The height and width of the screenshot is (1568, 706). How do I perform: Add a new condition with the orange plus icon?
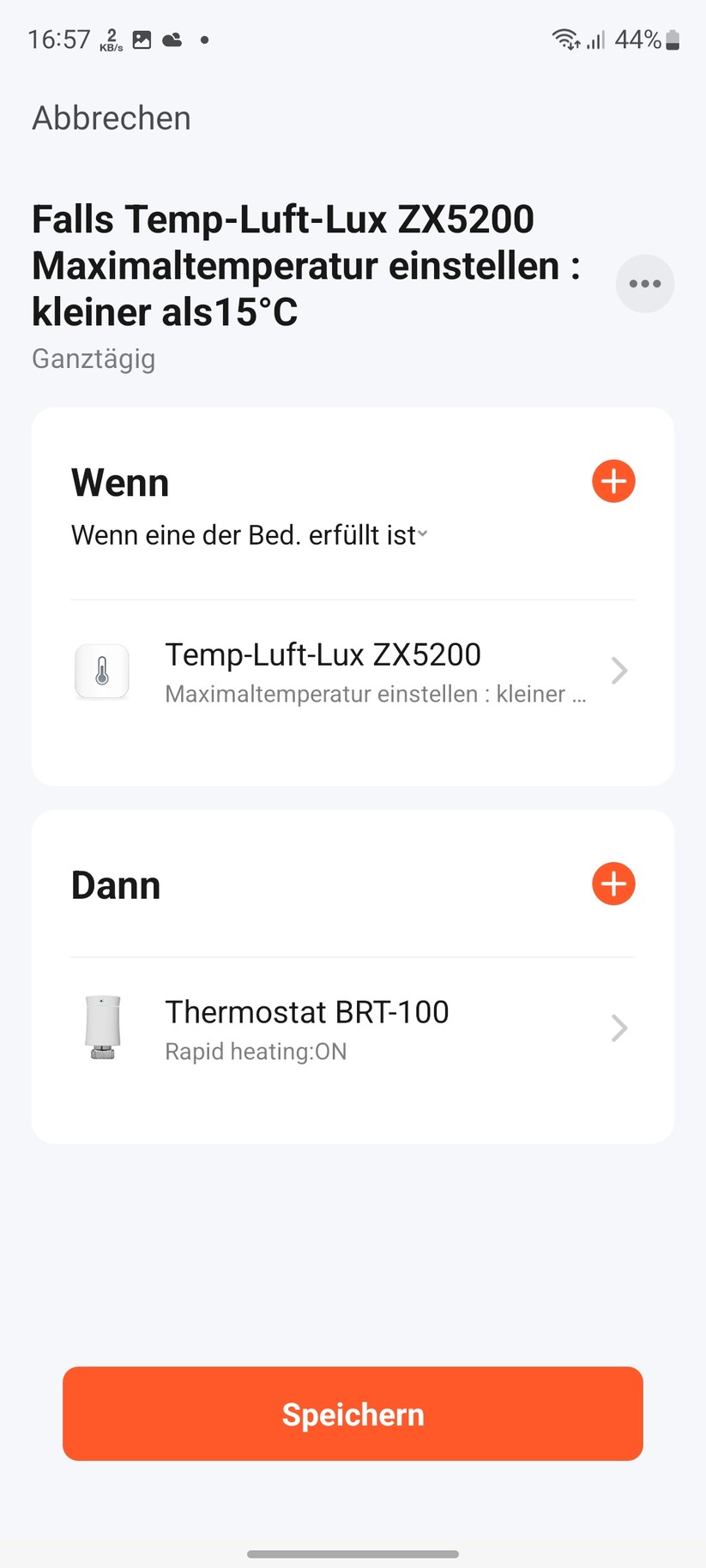tap(612, 481)
